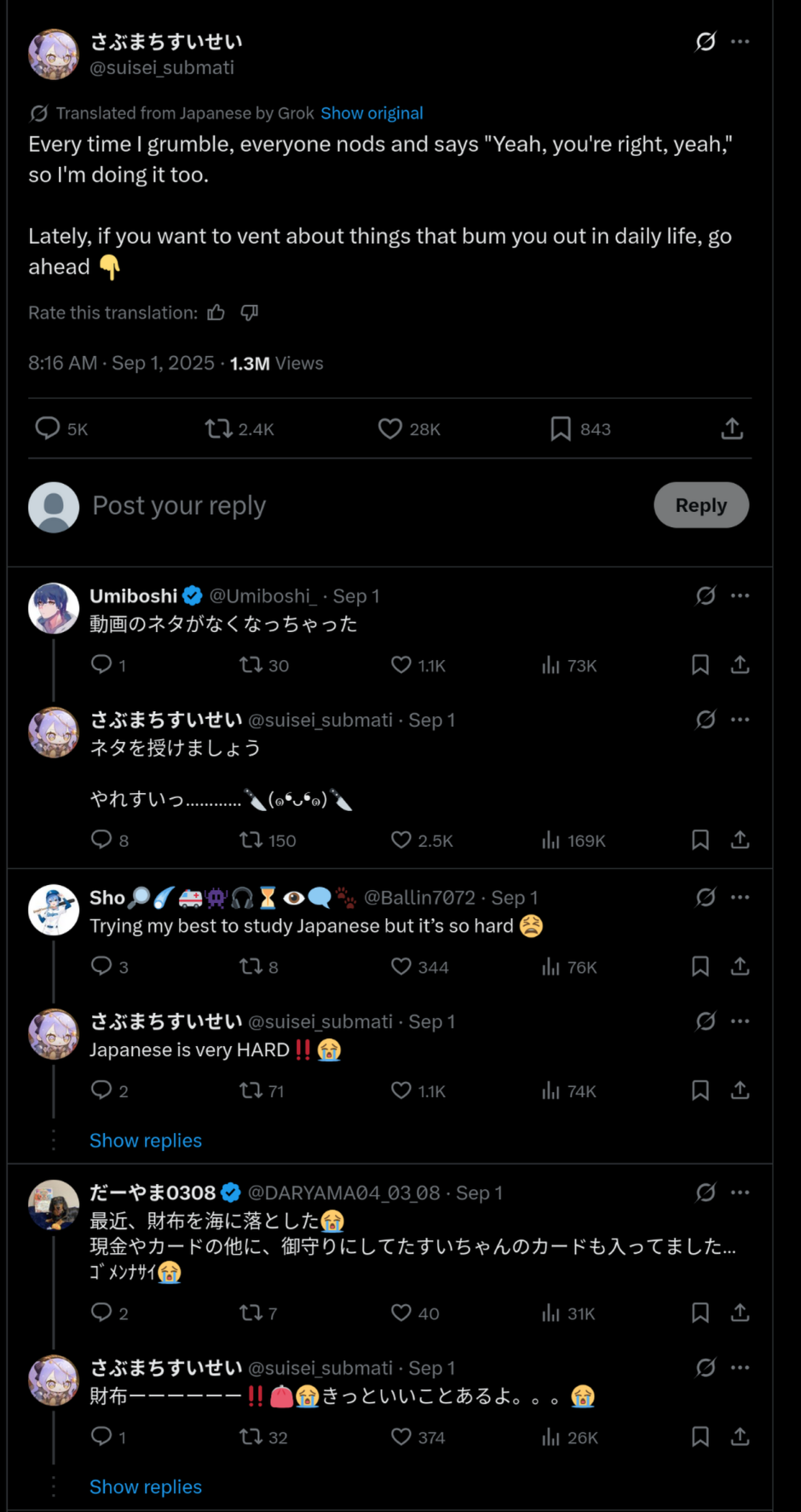Viewport: 801px width, 1512px height.
Task: Show replies under Japanese is very HARD
Action: (x=146, y=1141)
